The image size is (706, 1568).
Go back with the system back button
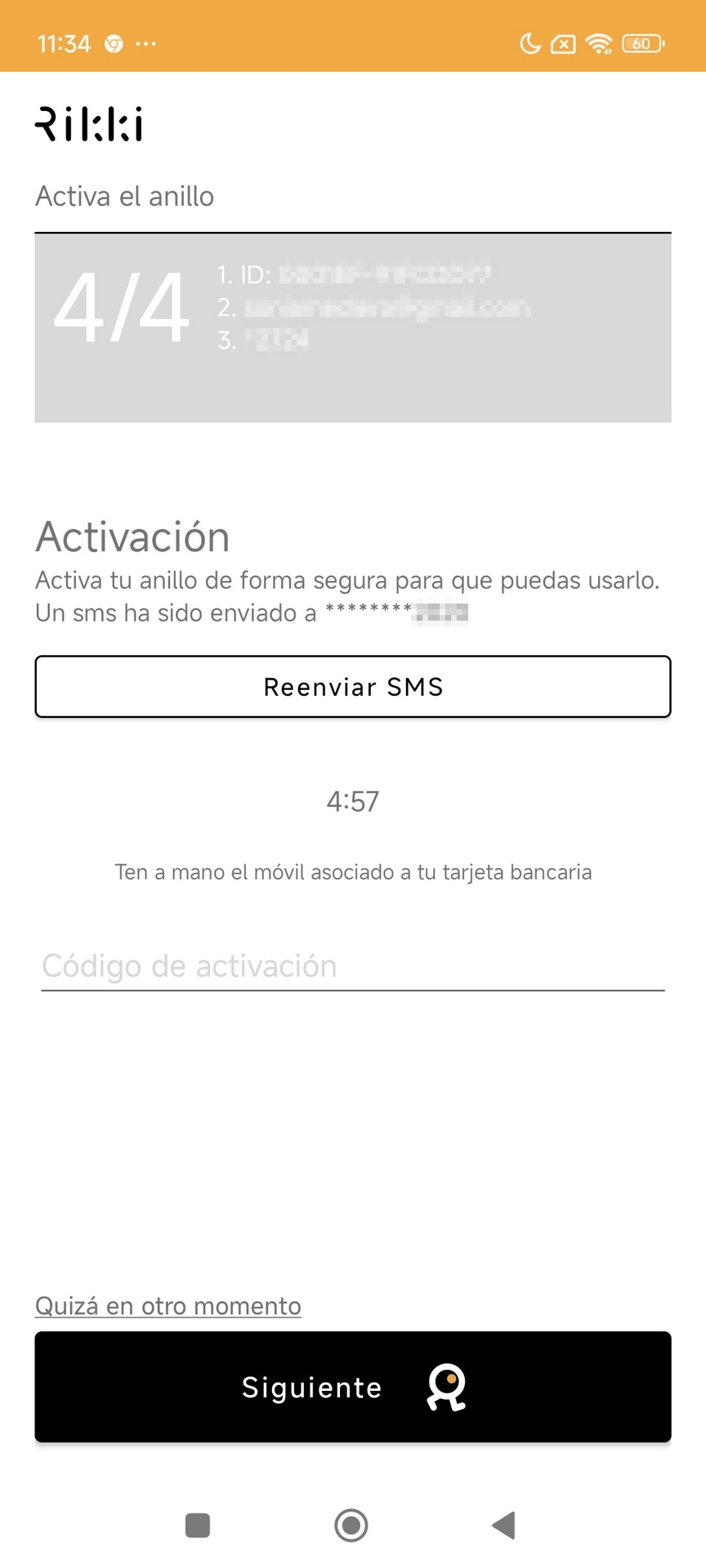(504, 1525)
